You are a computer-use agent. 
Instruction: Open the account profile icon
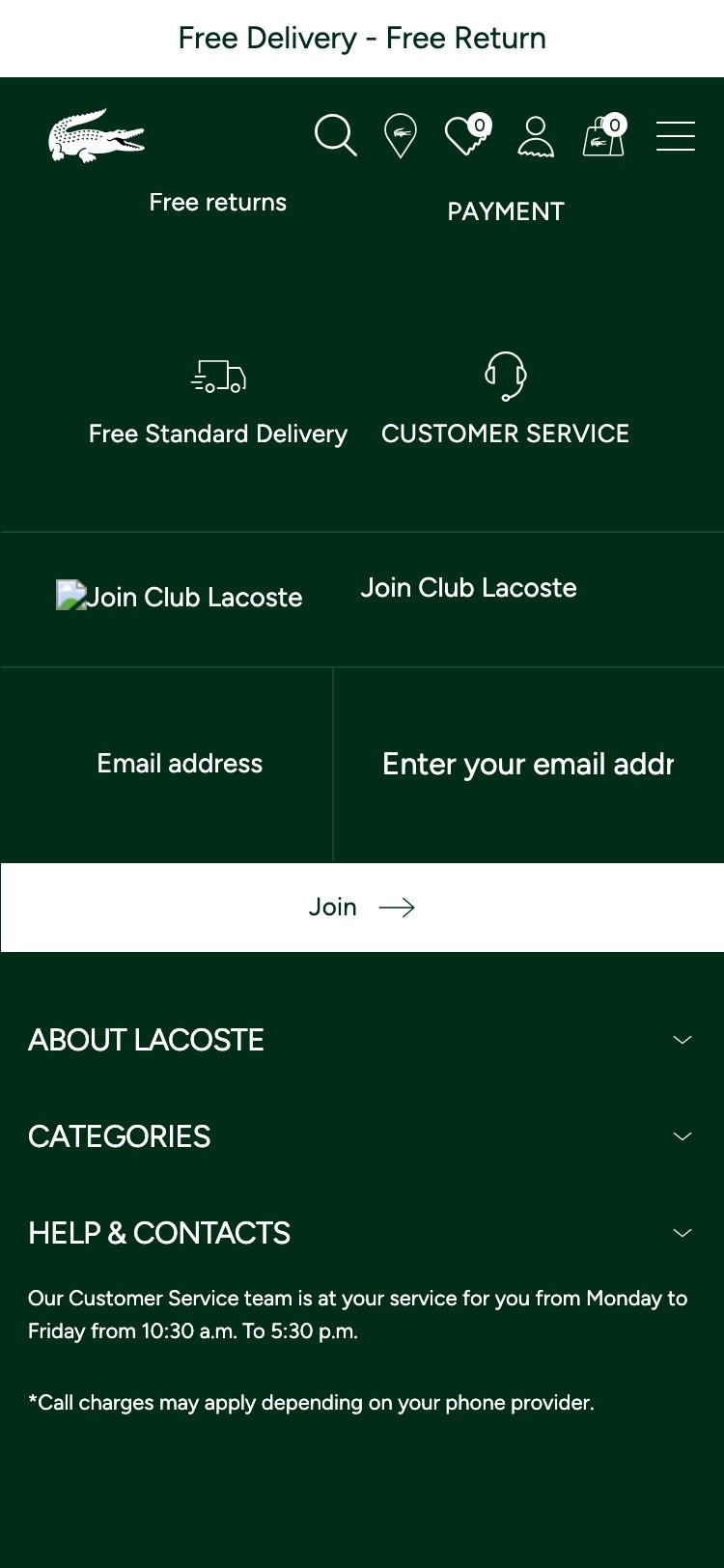536,136
